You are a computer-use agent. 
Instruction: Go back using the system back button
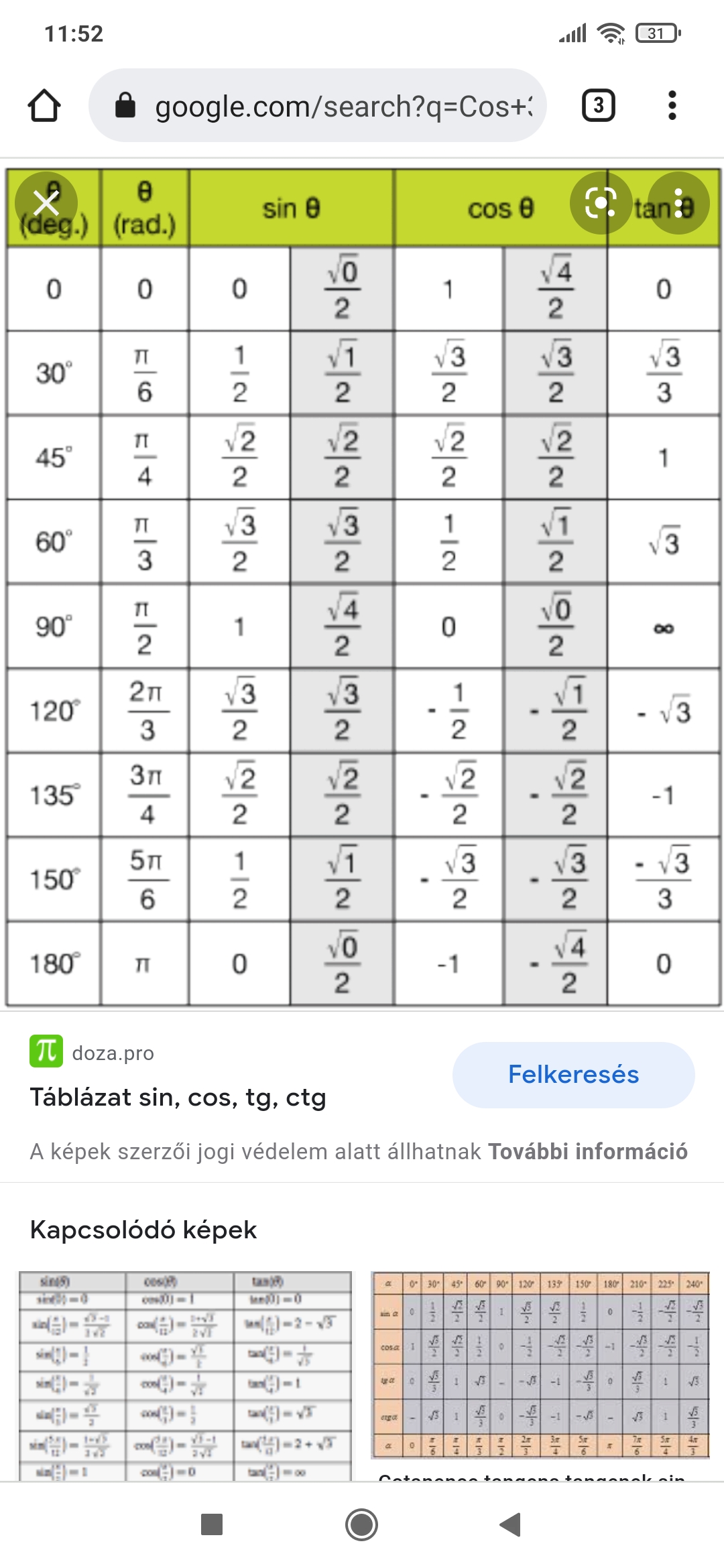click(511, 1524)
